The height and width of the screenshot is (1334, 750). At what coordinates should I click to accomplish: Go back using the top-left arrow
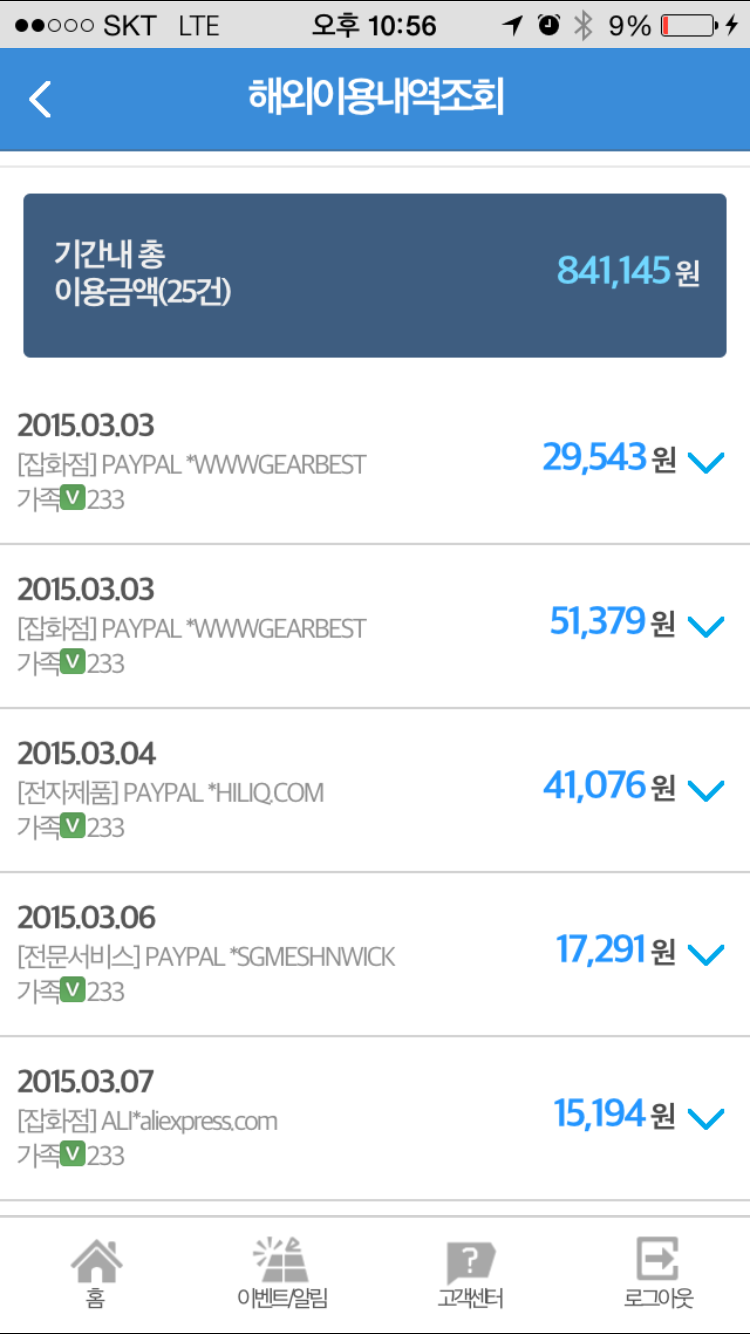point(40,99)
